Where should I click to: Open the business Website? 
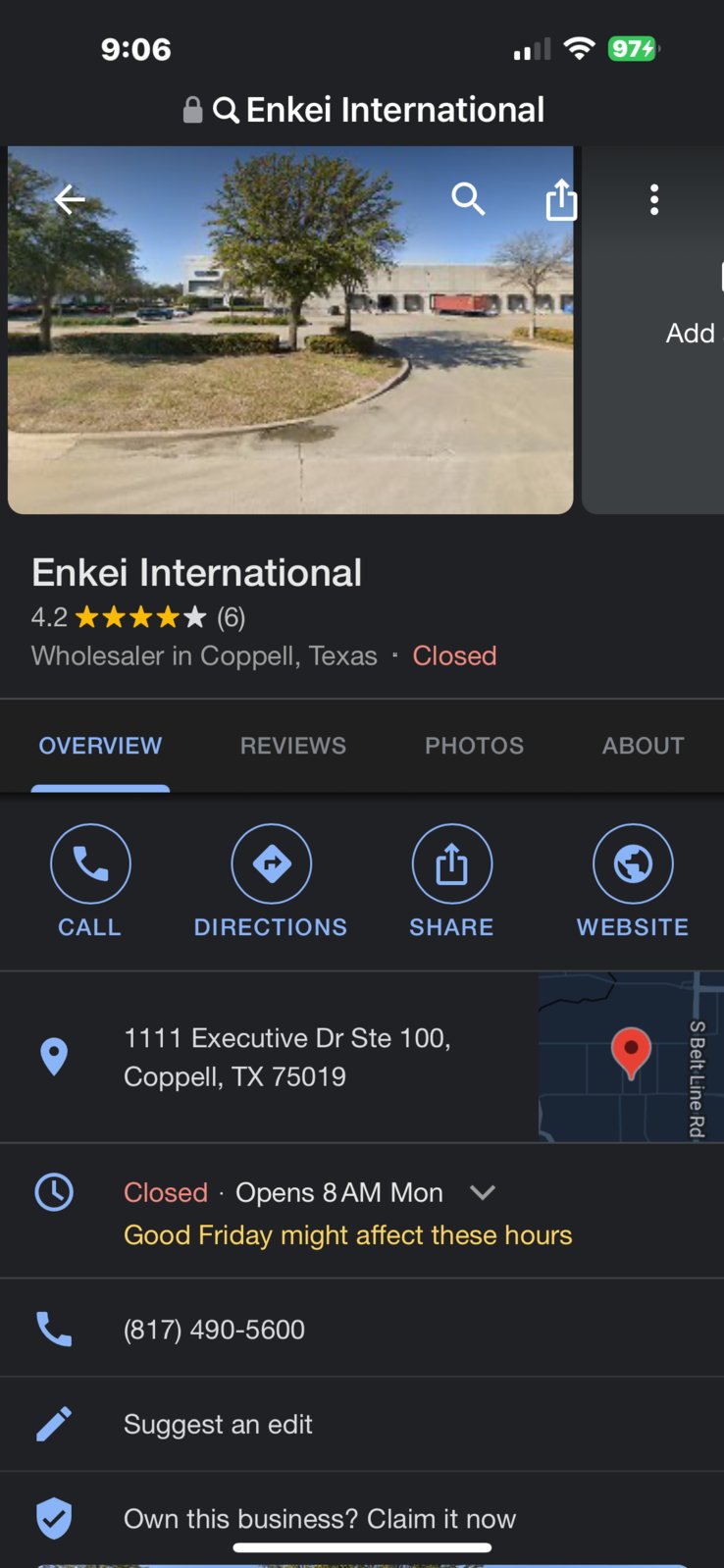633,880
